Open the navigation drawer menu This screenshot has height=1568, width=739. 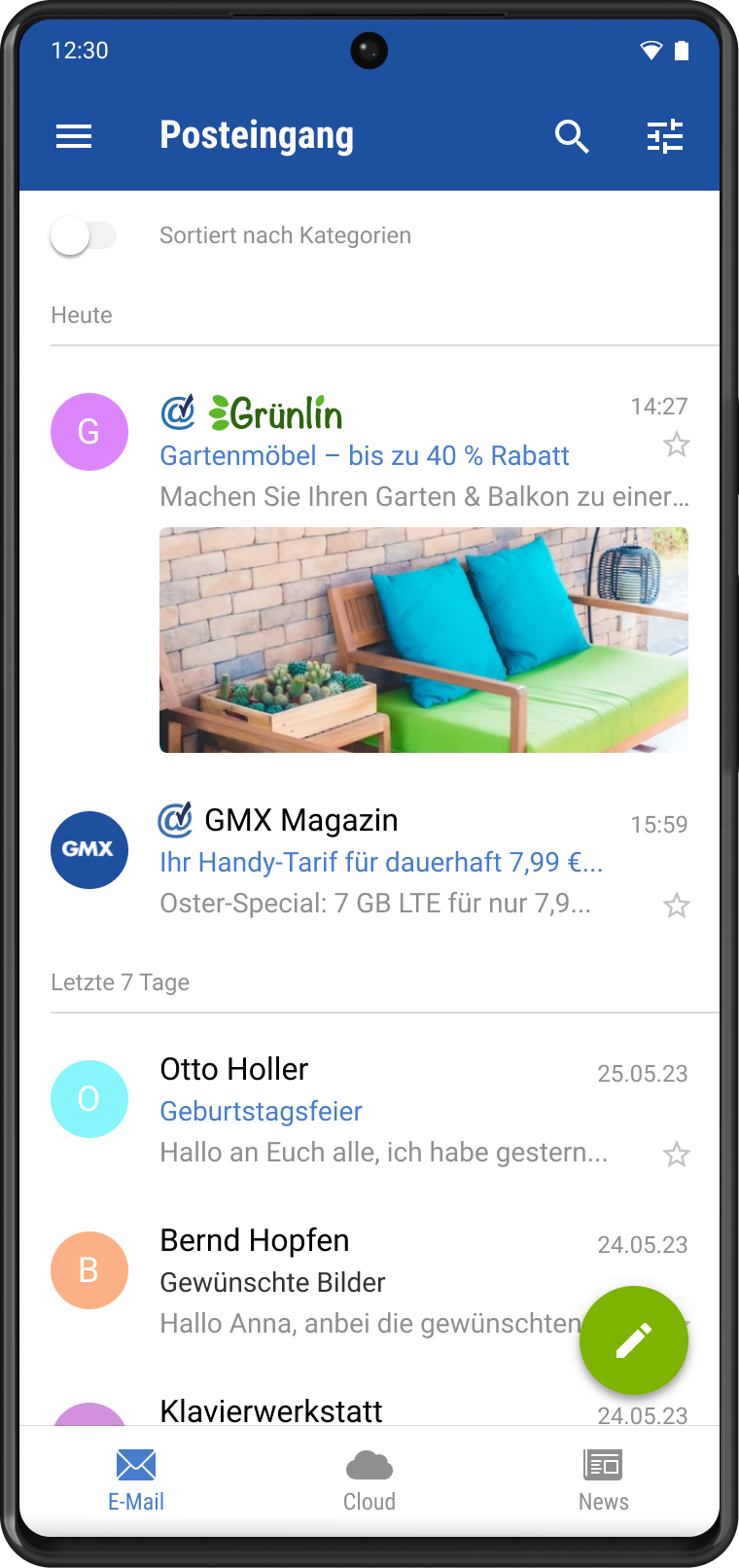coord(73,136)
